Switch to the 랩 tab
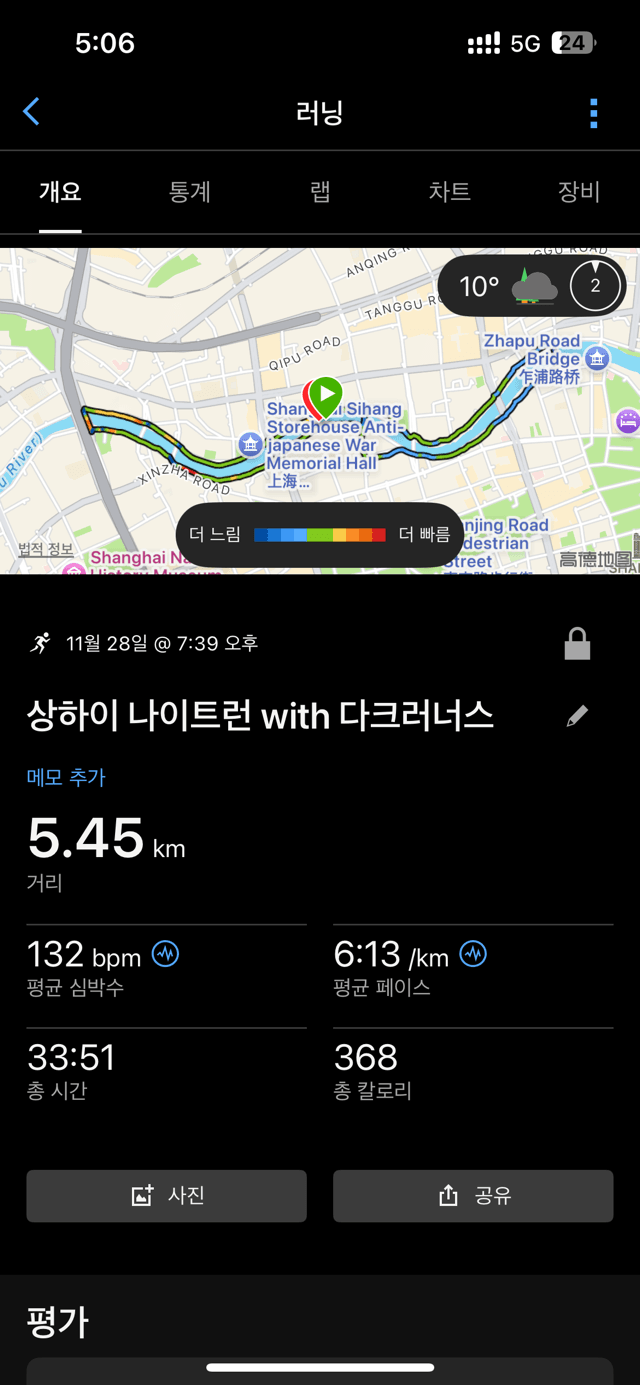The width and height of the screenshot is (640, 1385). [x=320, y=192]
